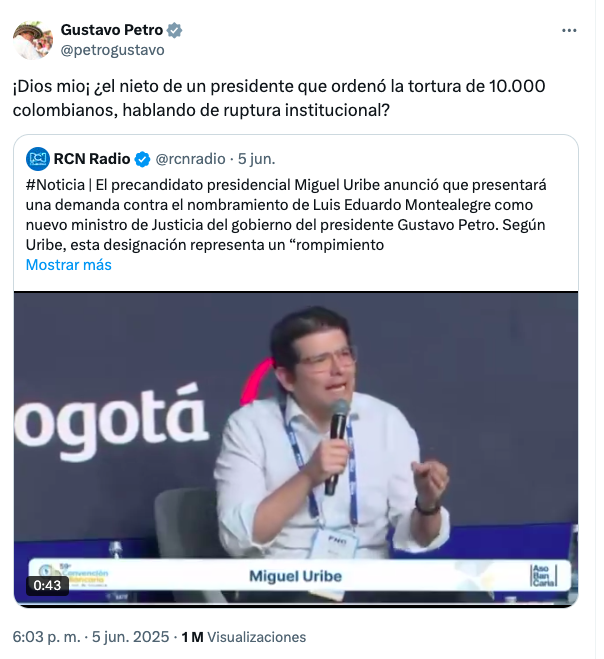Open Gustavo Petro's profile picture
The height and width of the screenshot is (659, 604).
point(33,39)
